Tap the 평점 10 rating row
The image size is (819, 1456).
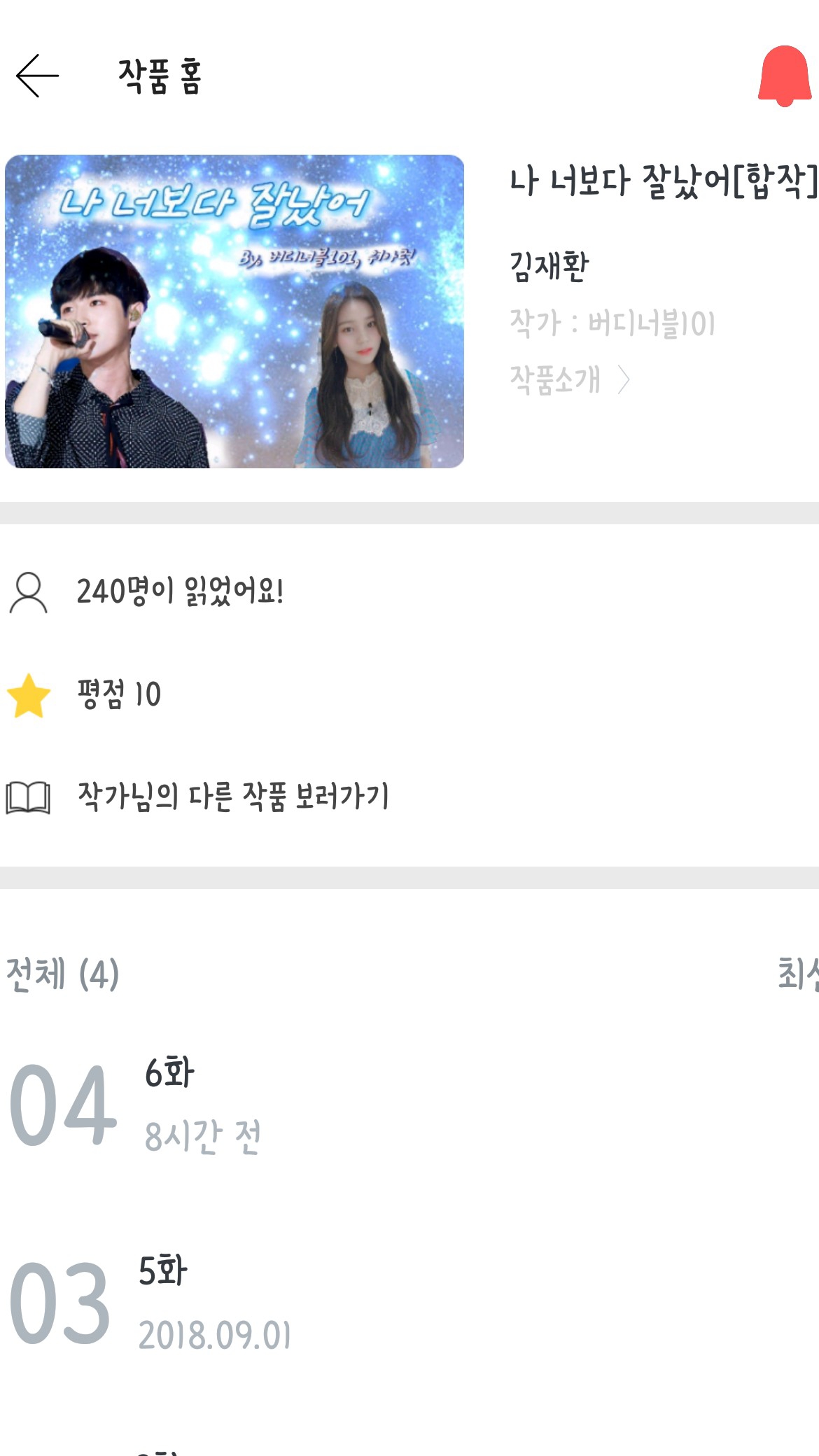[x=409, y=695]
